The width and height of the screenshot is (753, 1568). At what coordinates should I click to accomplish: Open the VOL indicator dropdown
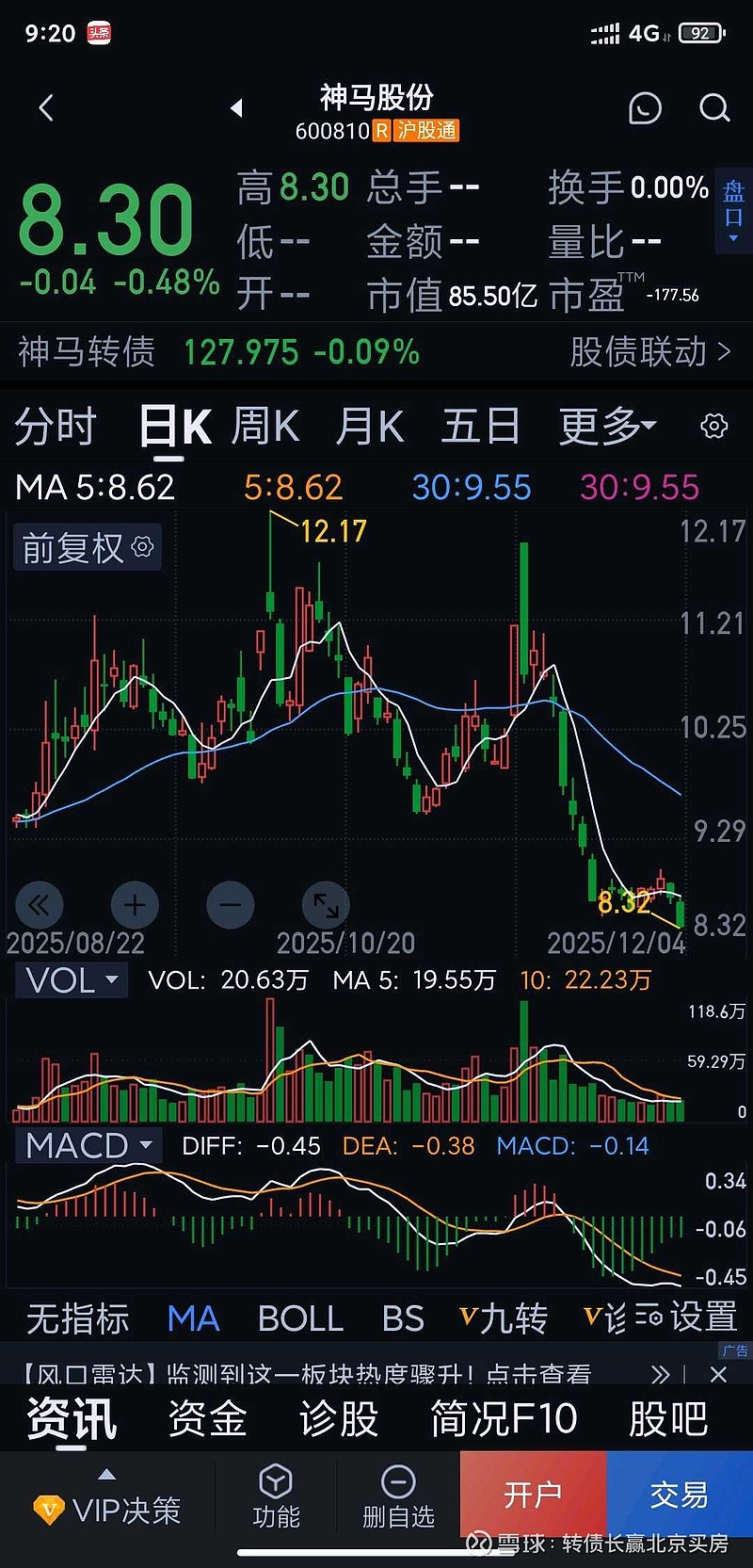71,979
